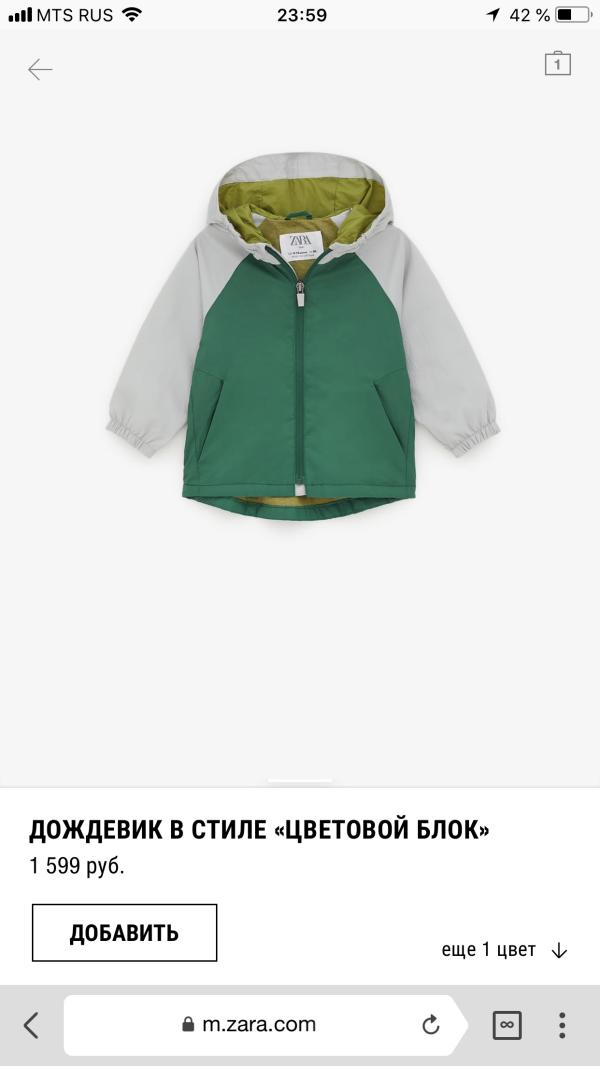Go back using the top arrow
The image size is (600, 1066).
[40, 69]
